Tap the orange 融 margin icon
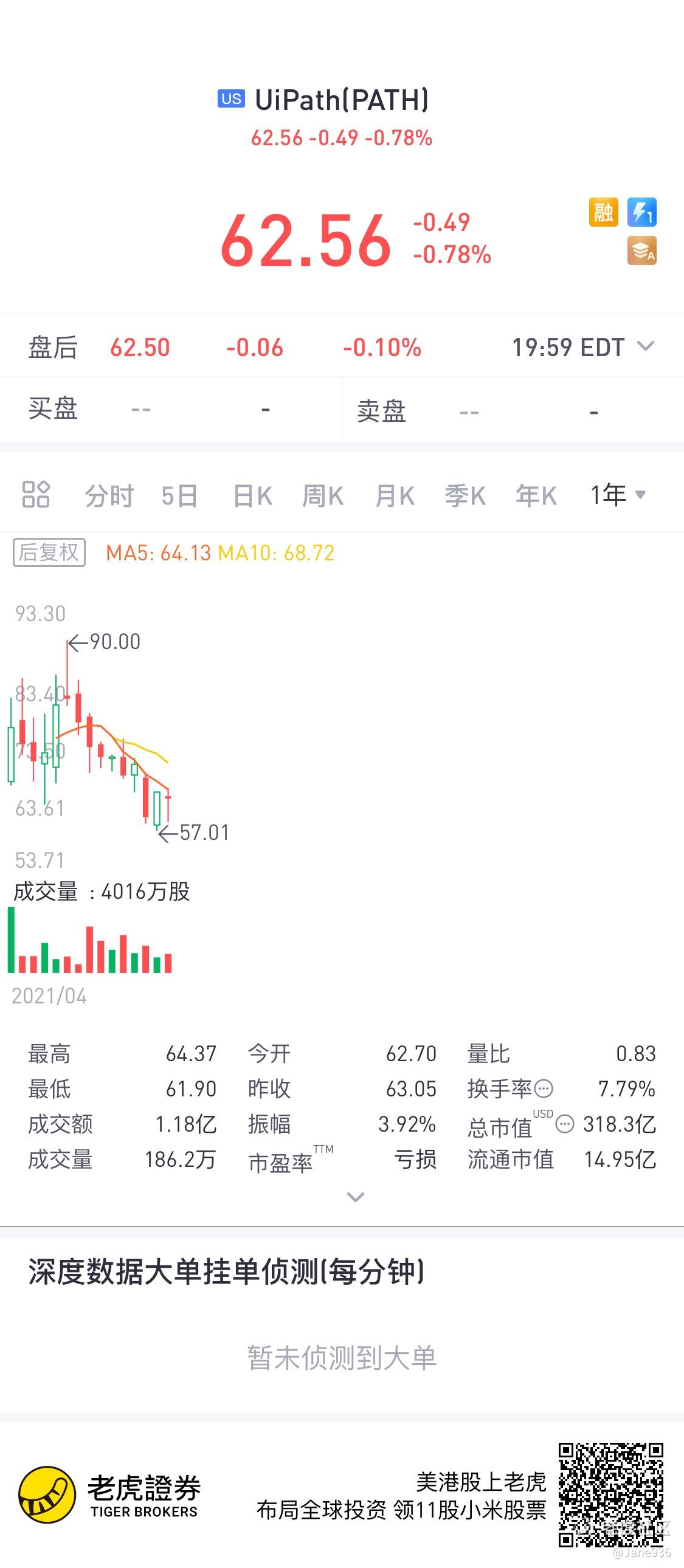 point(604,213)
